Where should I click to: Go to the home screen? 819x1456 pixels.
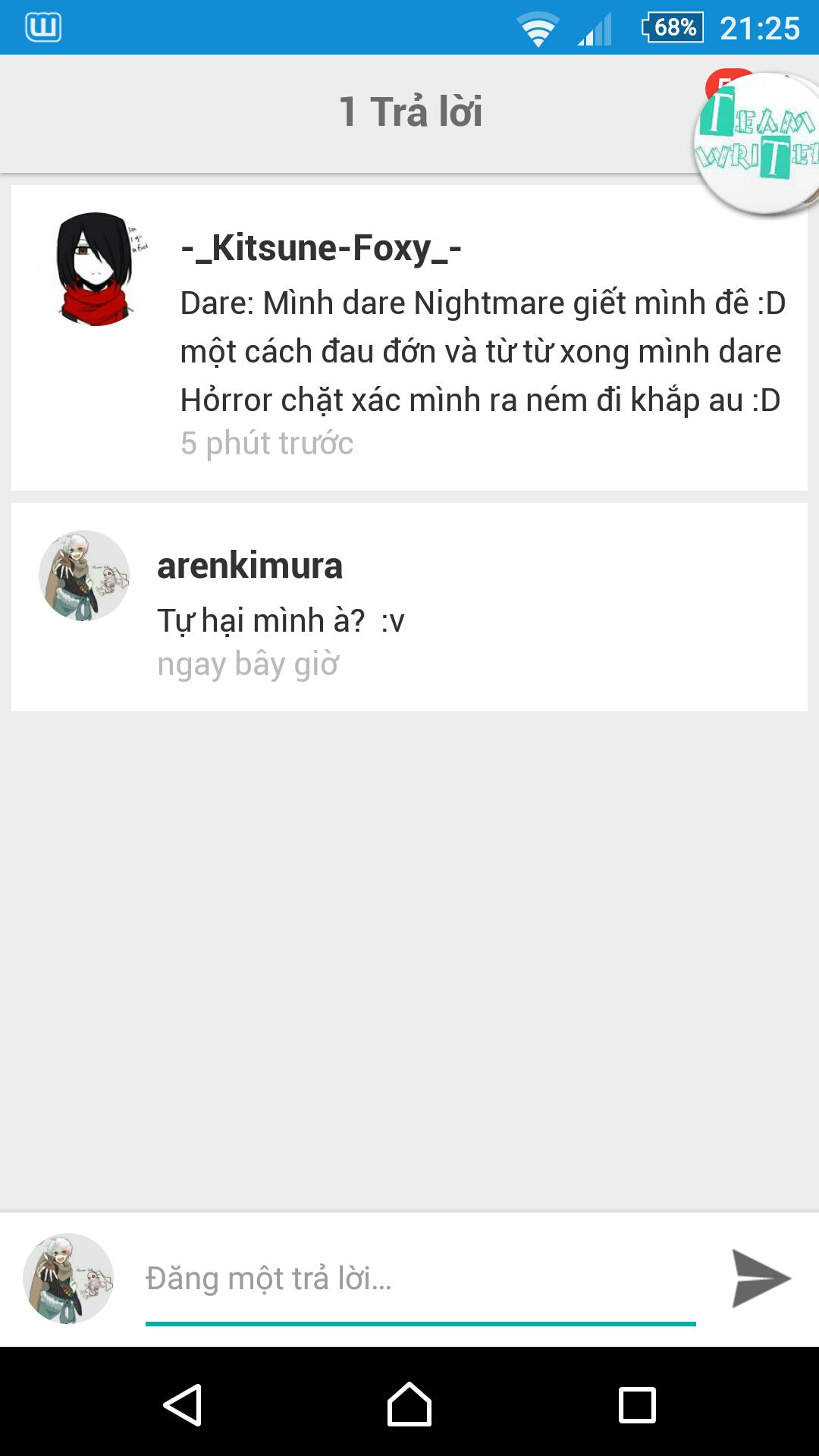409,1404
